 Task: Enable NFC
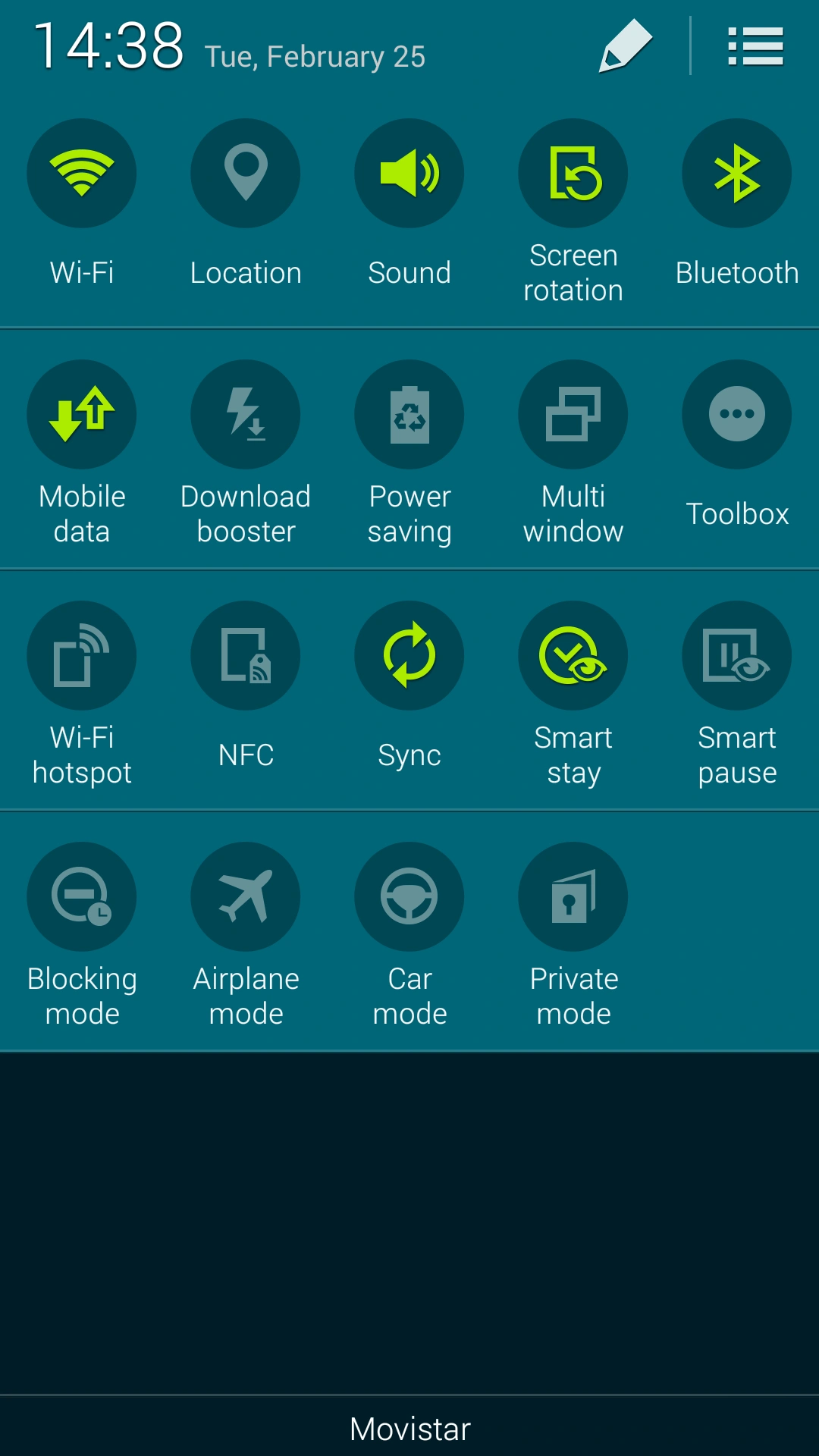(246, 656)
